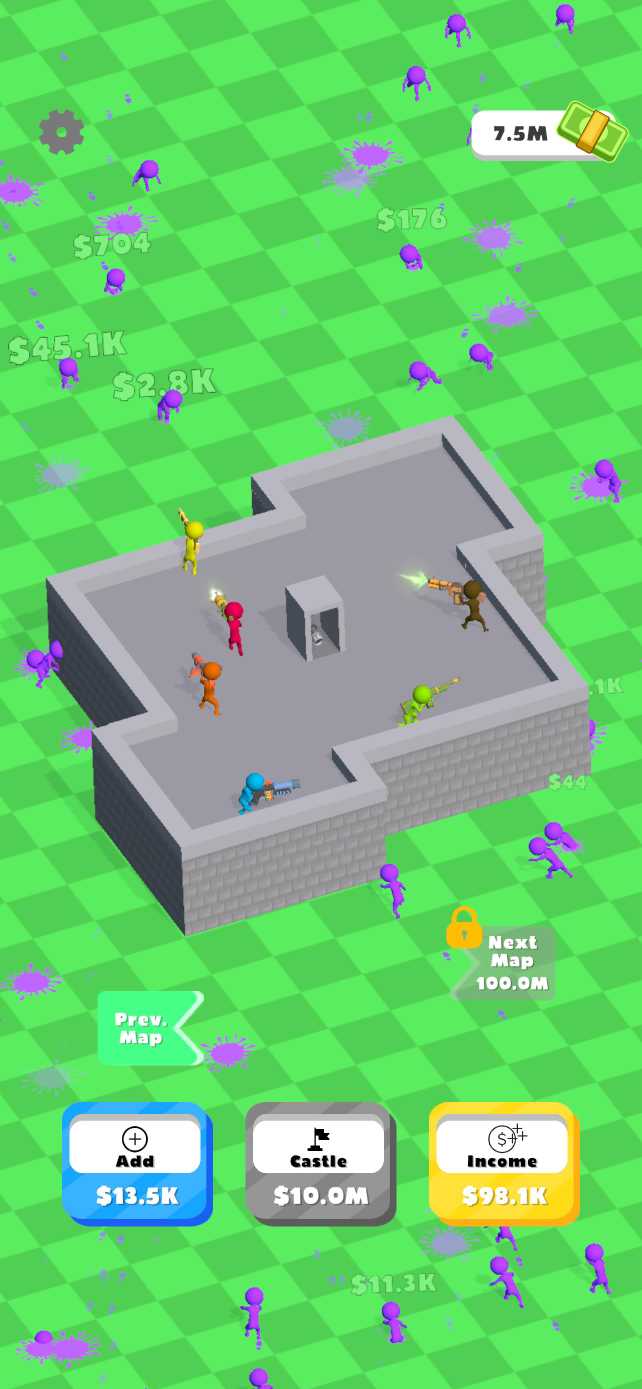
Task: Tap the locked Next Map 100.0M button
Action: click(x=507, y=962)
